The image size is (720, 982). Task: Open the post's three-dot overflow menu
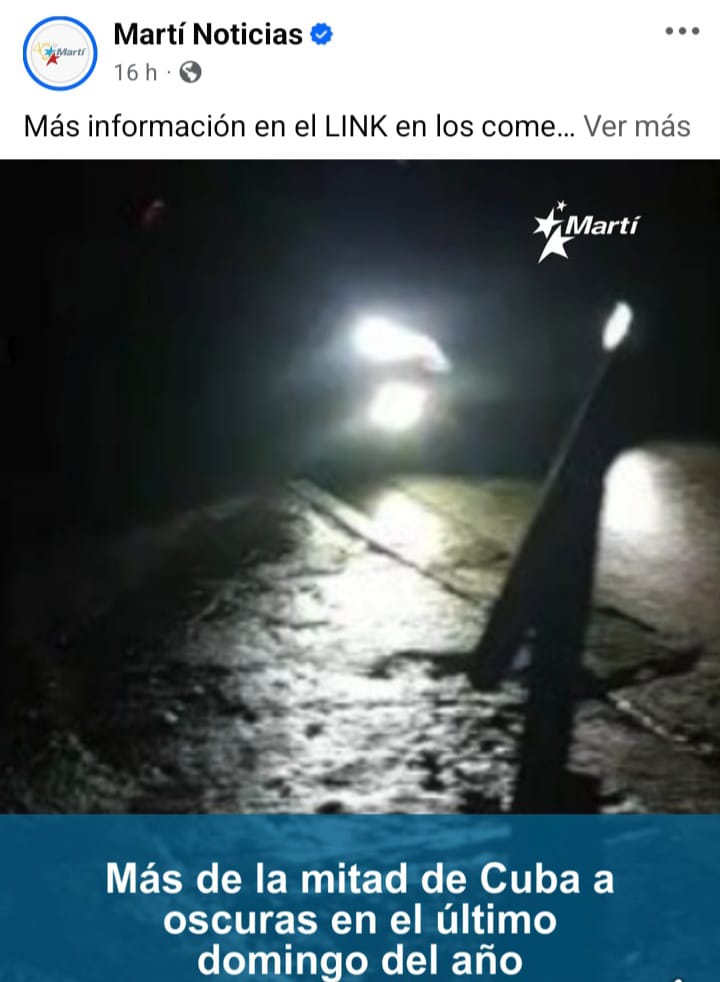[682, 31]
